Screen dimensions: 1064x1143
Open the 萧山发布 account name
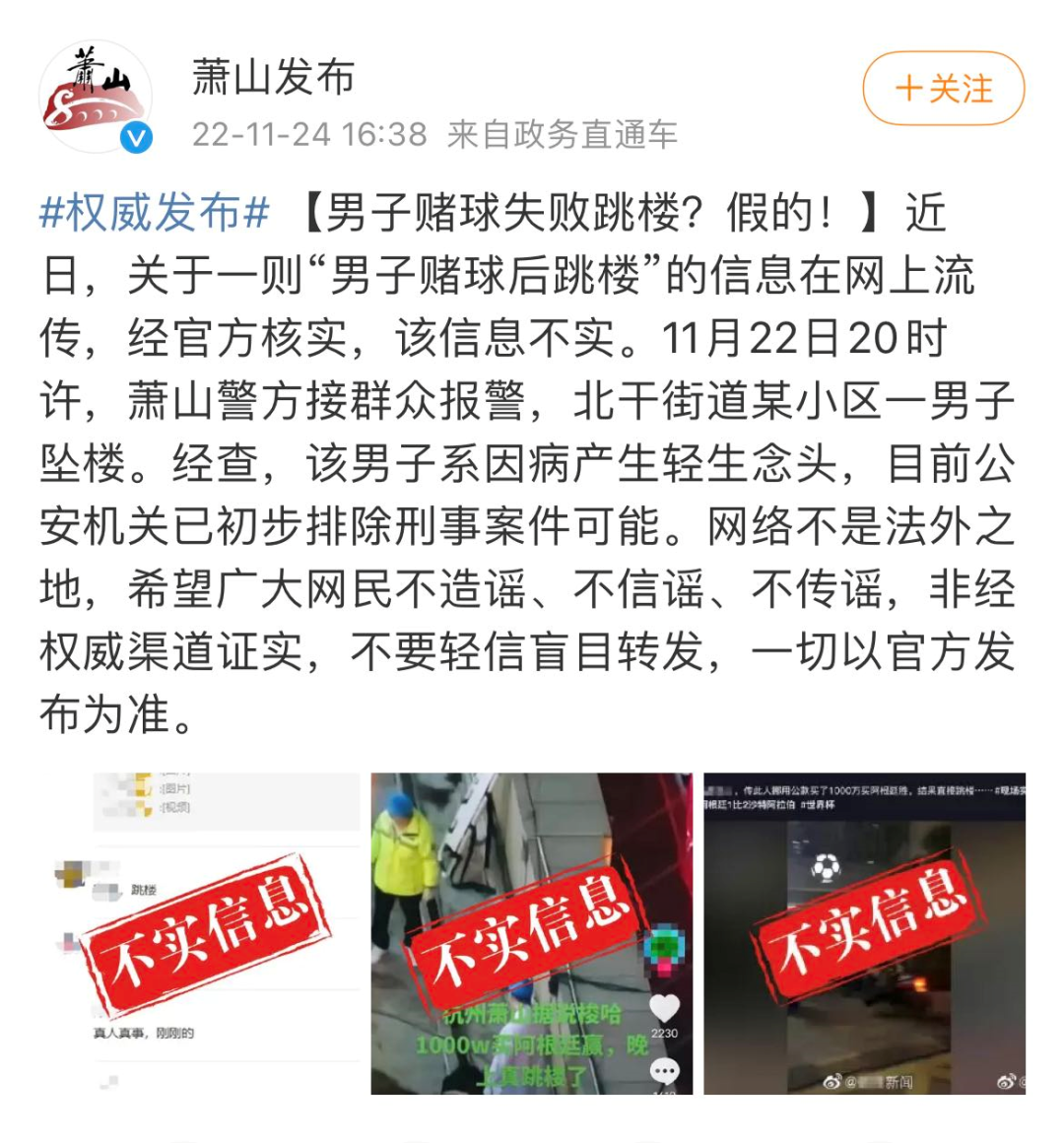click(x=273, y=77)
